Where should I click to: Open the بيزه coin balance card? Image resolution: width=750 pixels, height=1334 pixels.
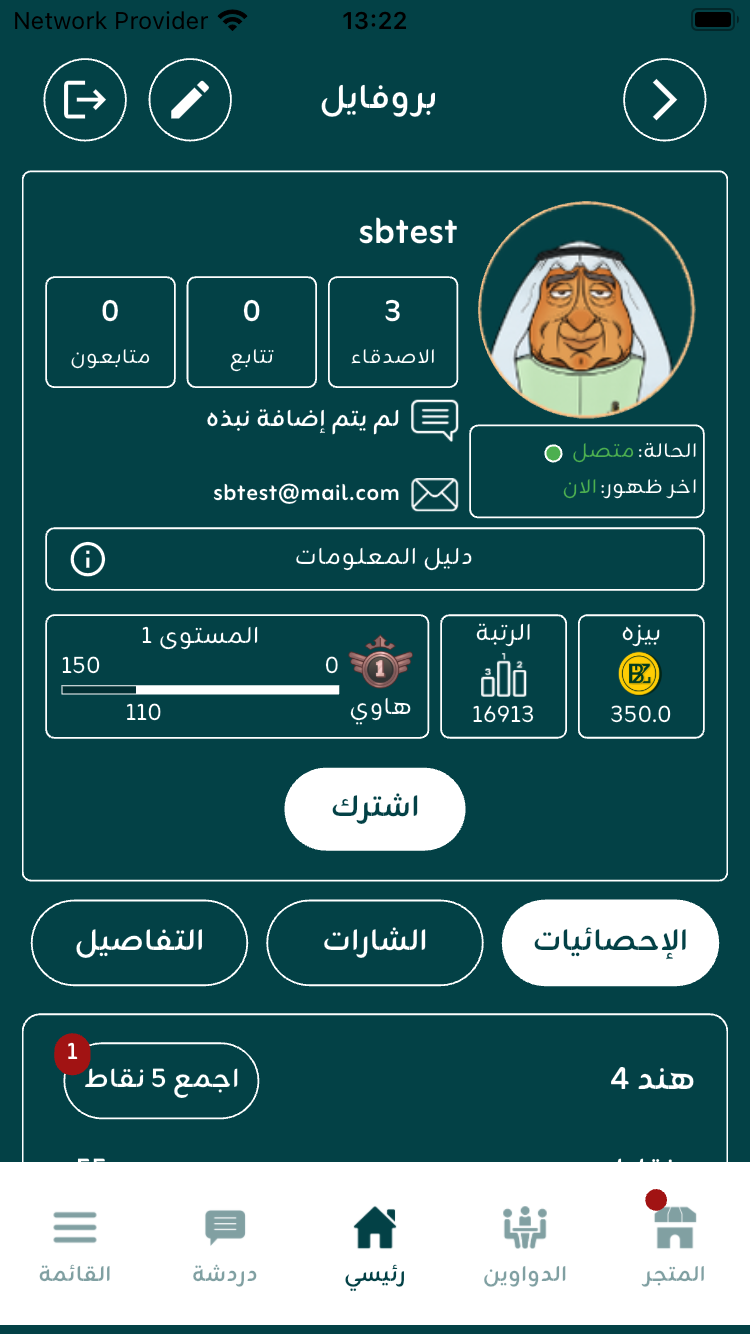coord(641,677)
